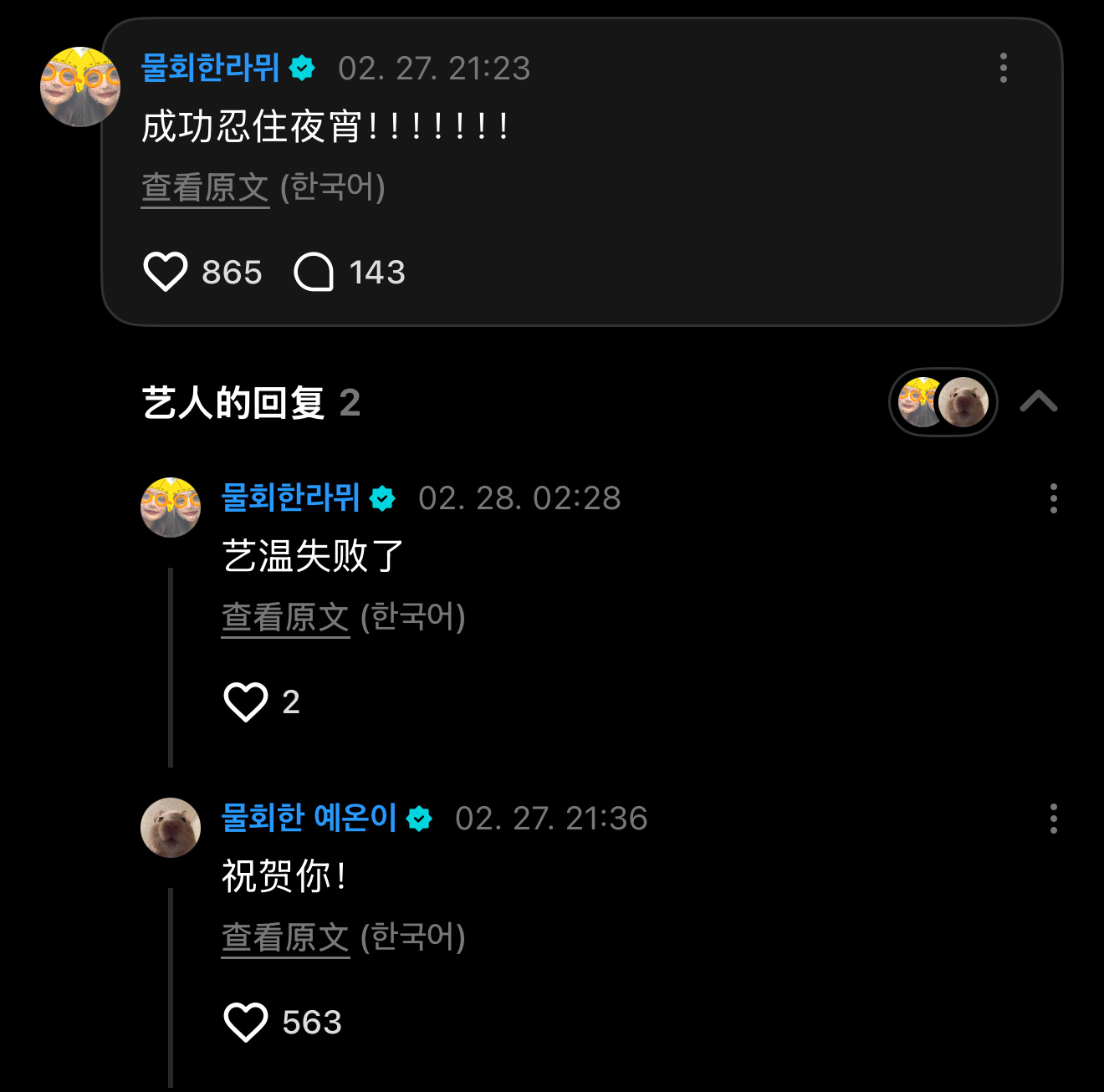Viewport: 1104px width, 1092px height.
Task: Open overflow menu on 21:36 reply
Action: click(1053, 819)
